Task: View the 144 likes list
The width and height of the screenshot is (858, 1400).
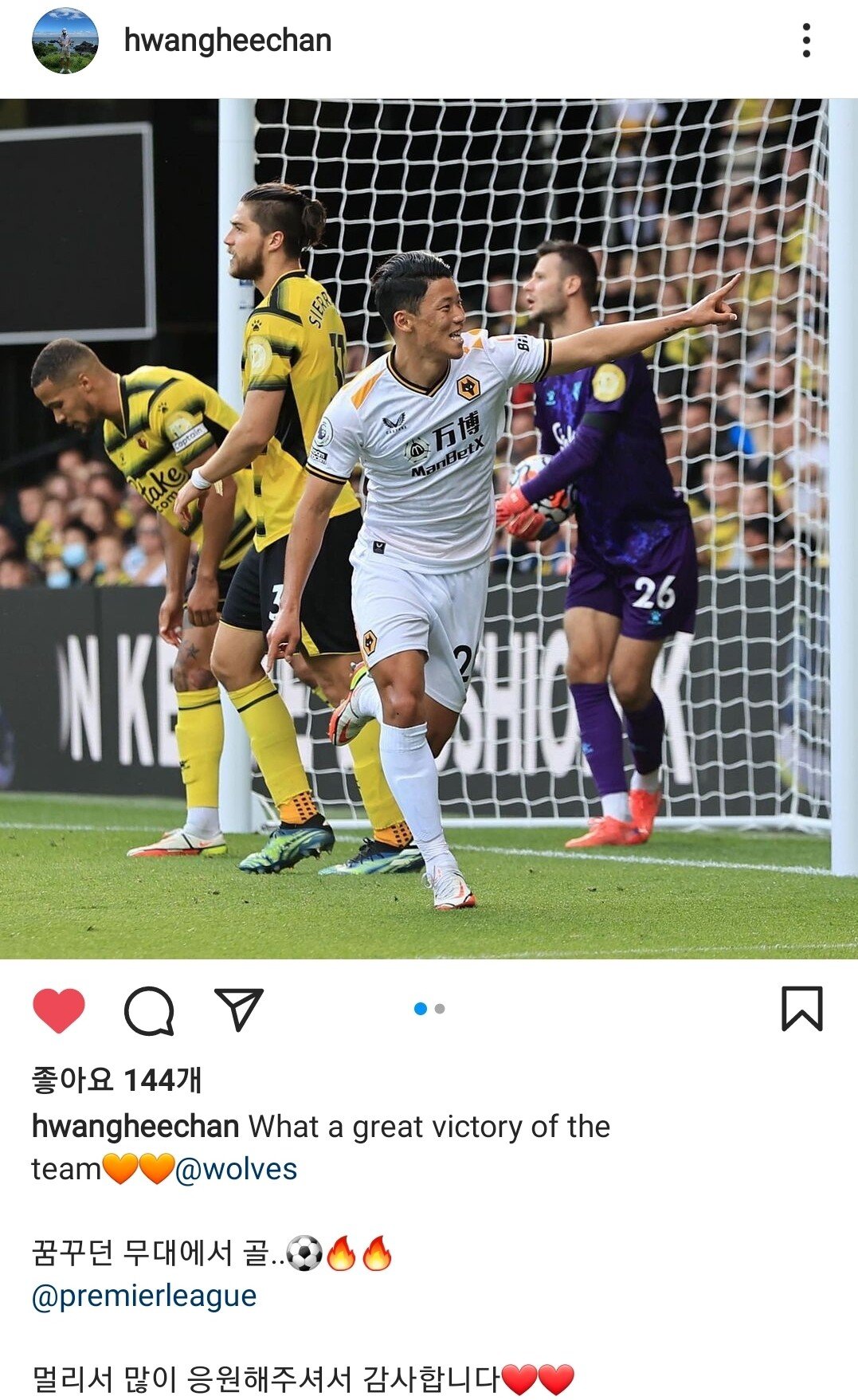Action: pos(117,1080)
